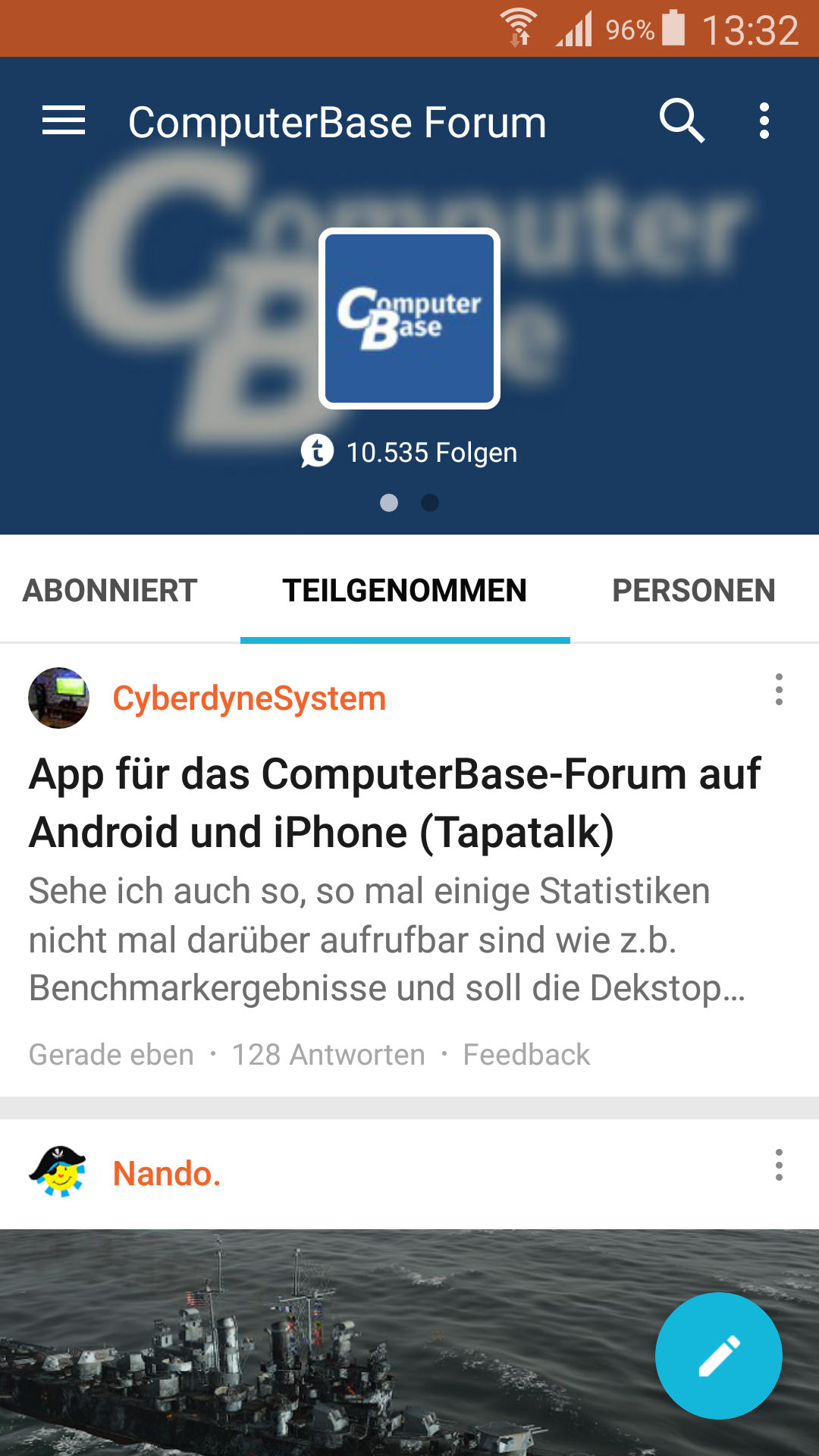The height and width of the screenshot is (1456, 819).
Task: Open the app bar overflow menu
Action: point(764,121)
